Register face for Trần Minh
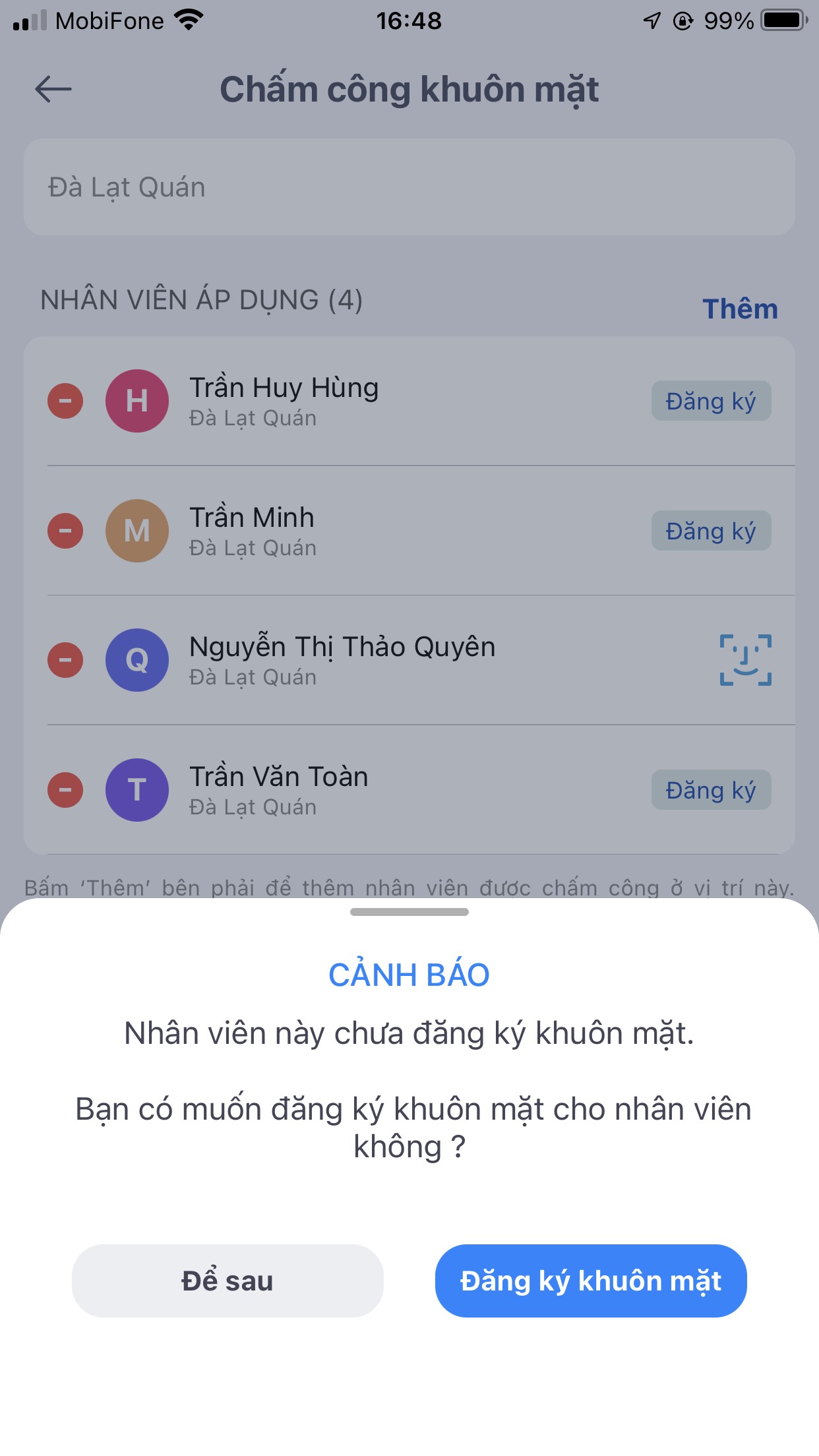 711,531
